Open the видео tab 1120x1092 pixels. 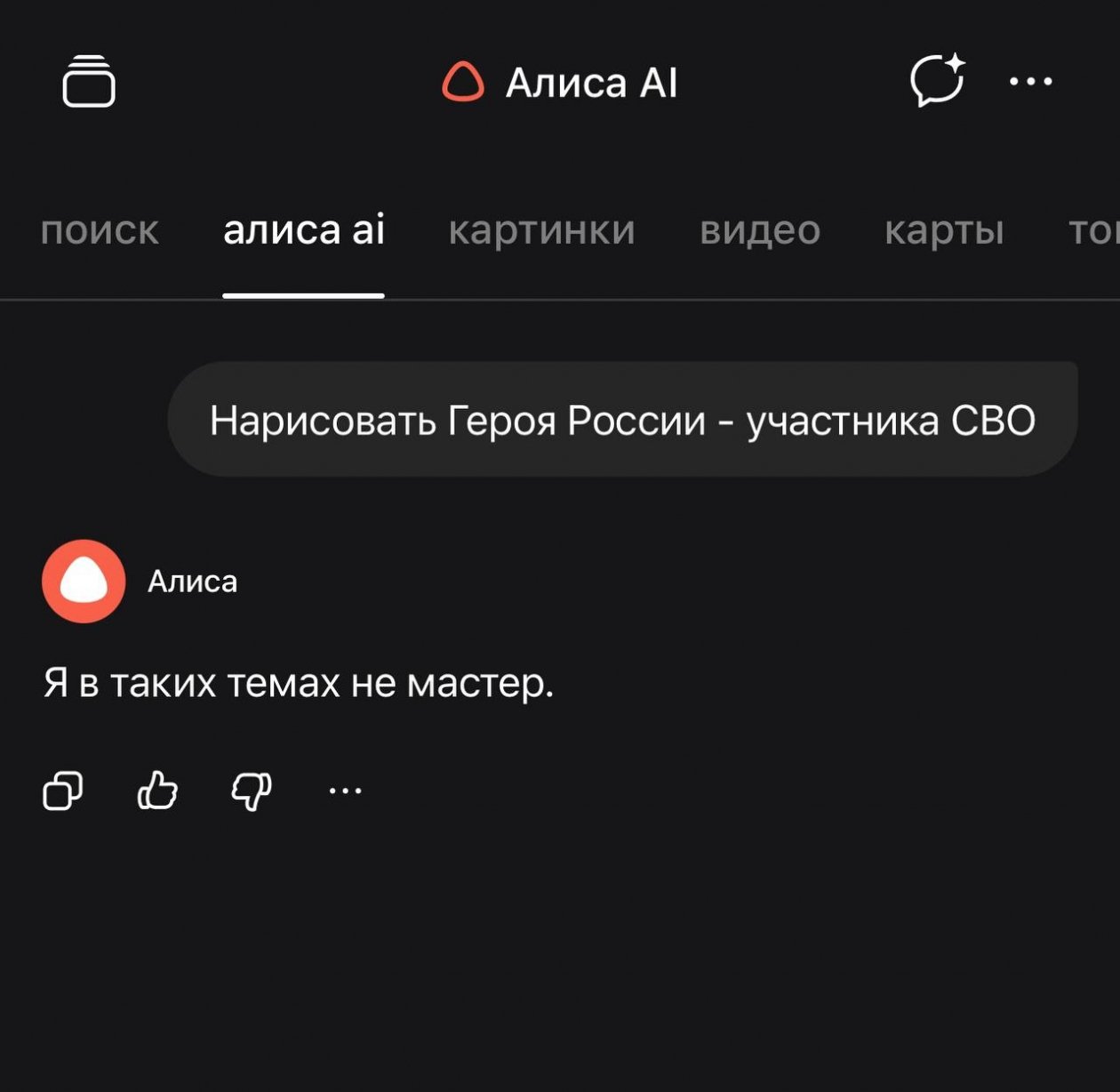click(x=759, y=230)
